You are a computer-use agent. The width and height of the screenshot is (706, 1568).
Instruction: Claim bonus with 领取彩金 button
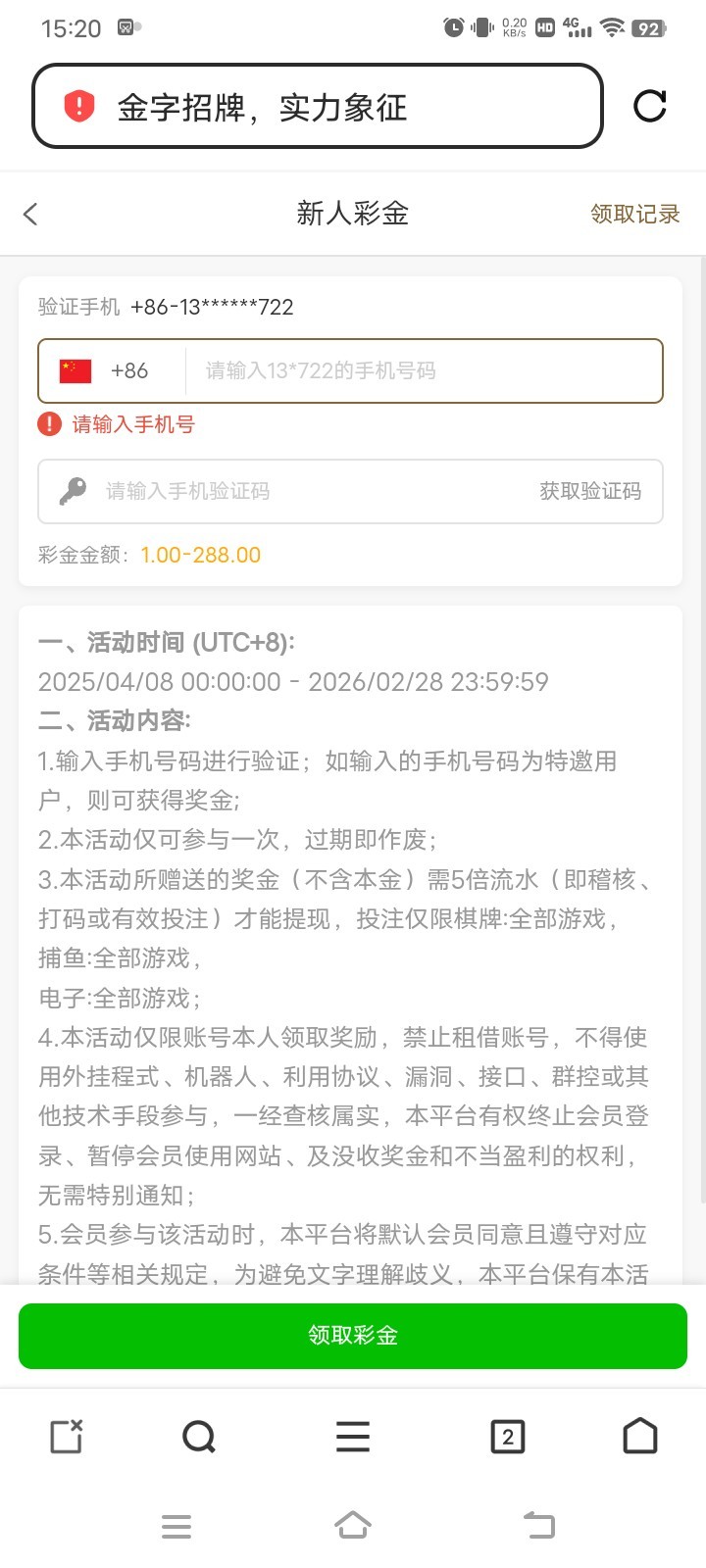point(352,1336)
